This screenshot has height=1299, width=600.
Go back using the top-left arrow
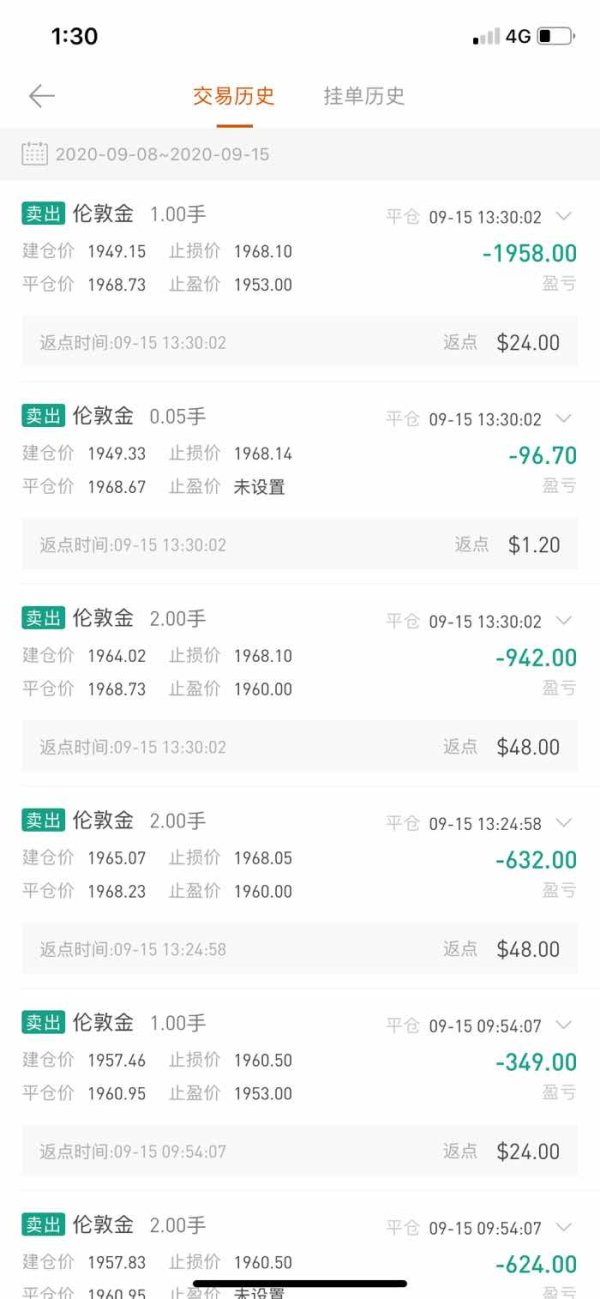[x=41, y=96]
